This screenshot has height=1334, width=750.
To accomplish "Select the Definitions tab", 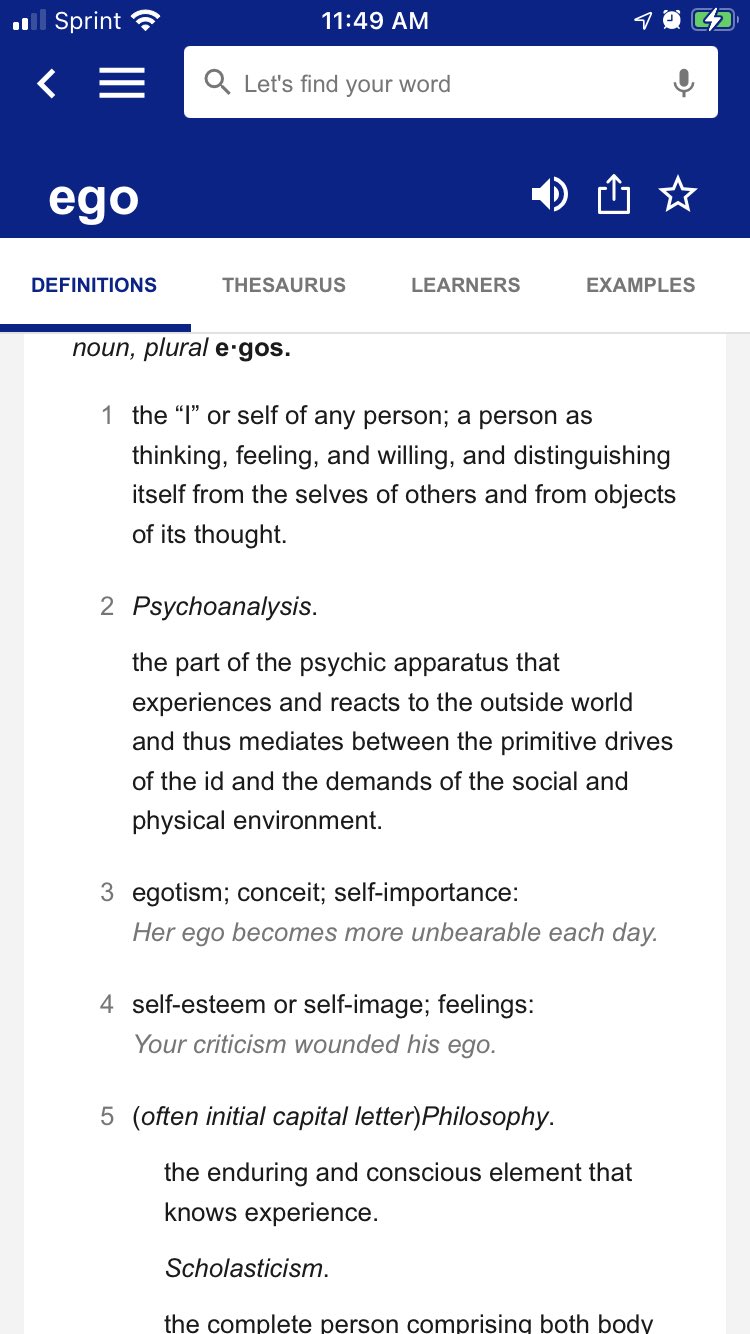I will 94,285.
